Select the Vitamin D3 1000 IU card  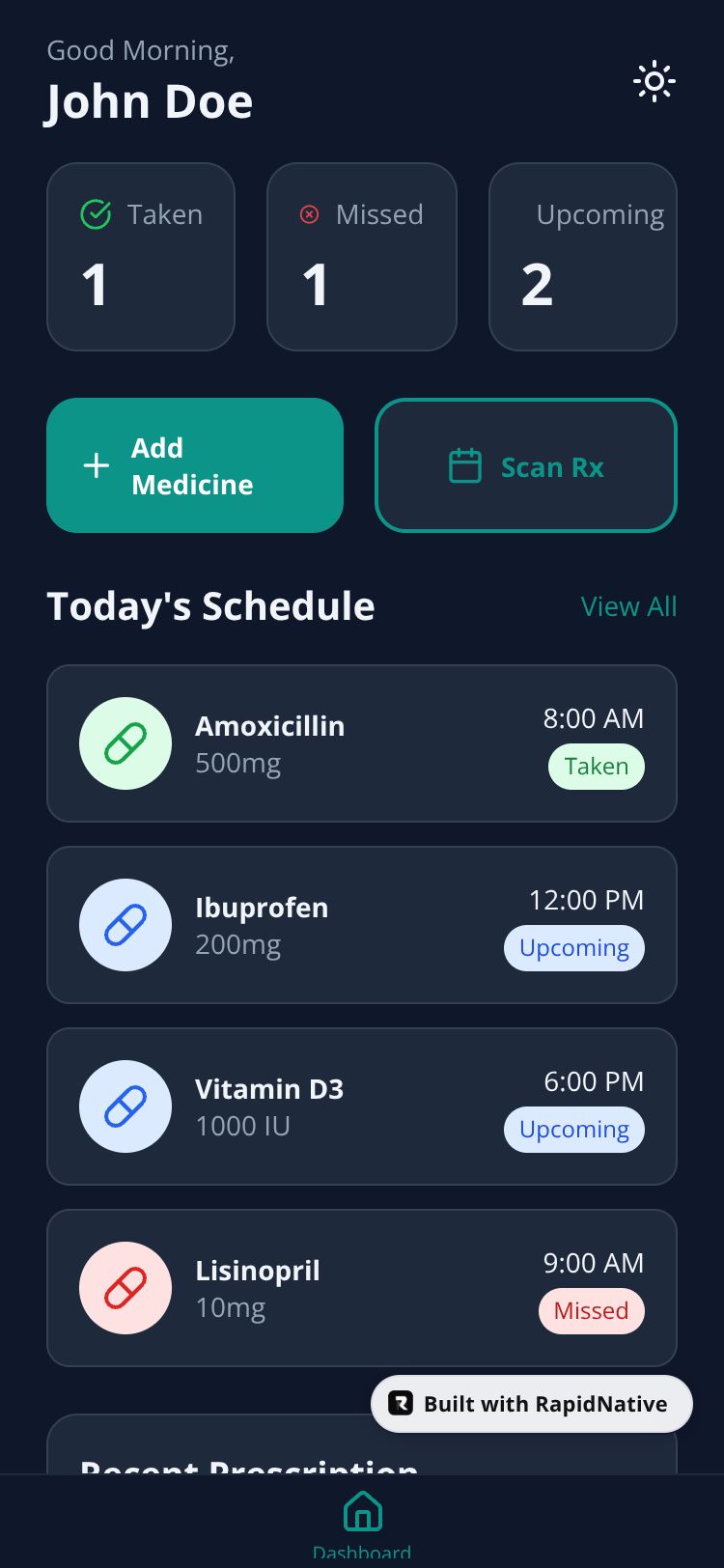(362, 1106)
